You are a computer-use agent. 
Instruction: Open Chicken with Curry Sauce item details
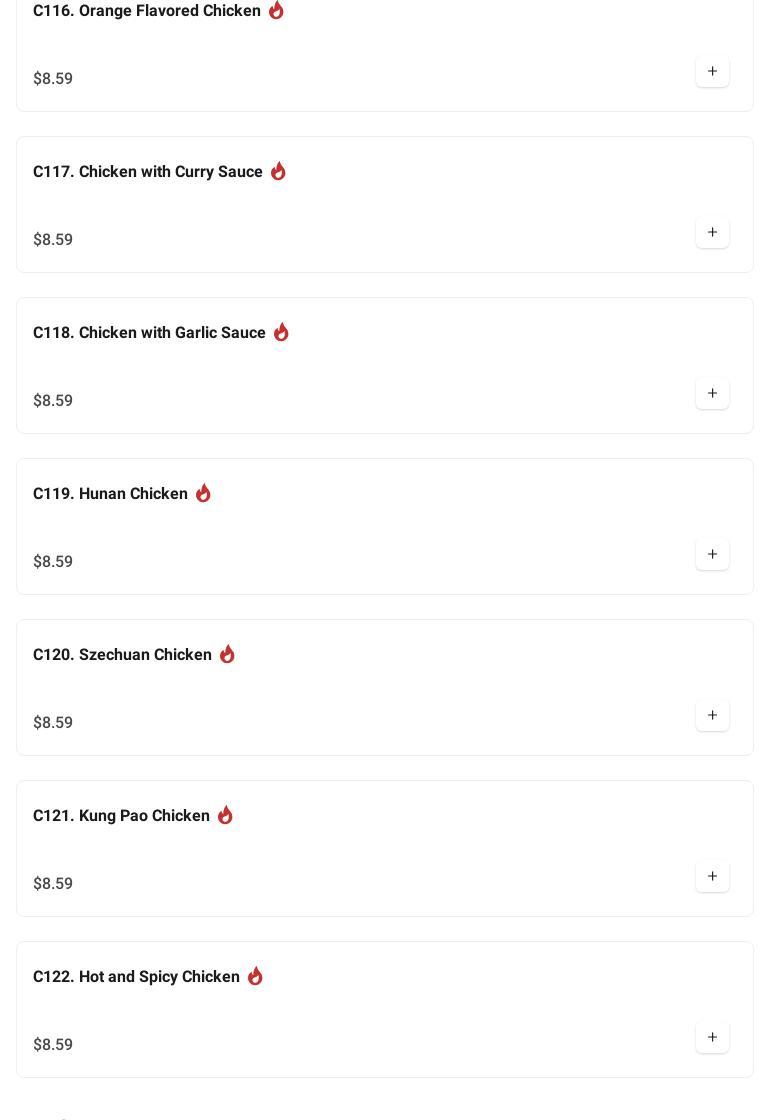pyautogui.click(x=148, y=172)
